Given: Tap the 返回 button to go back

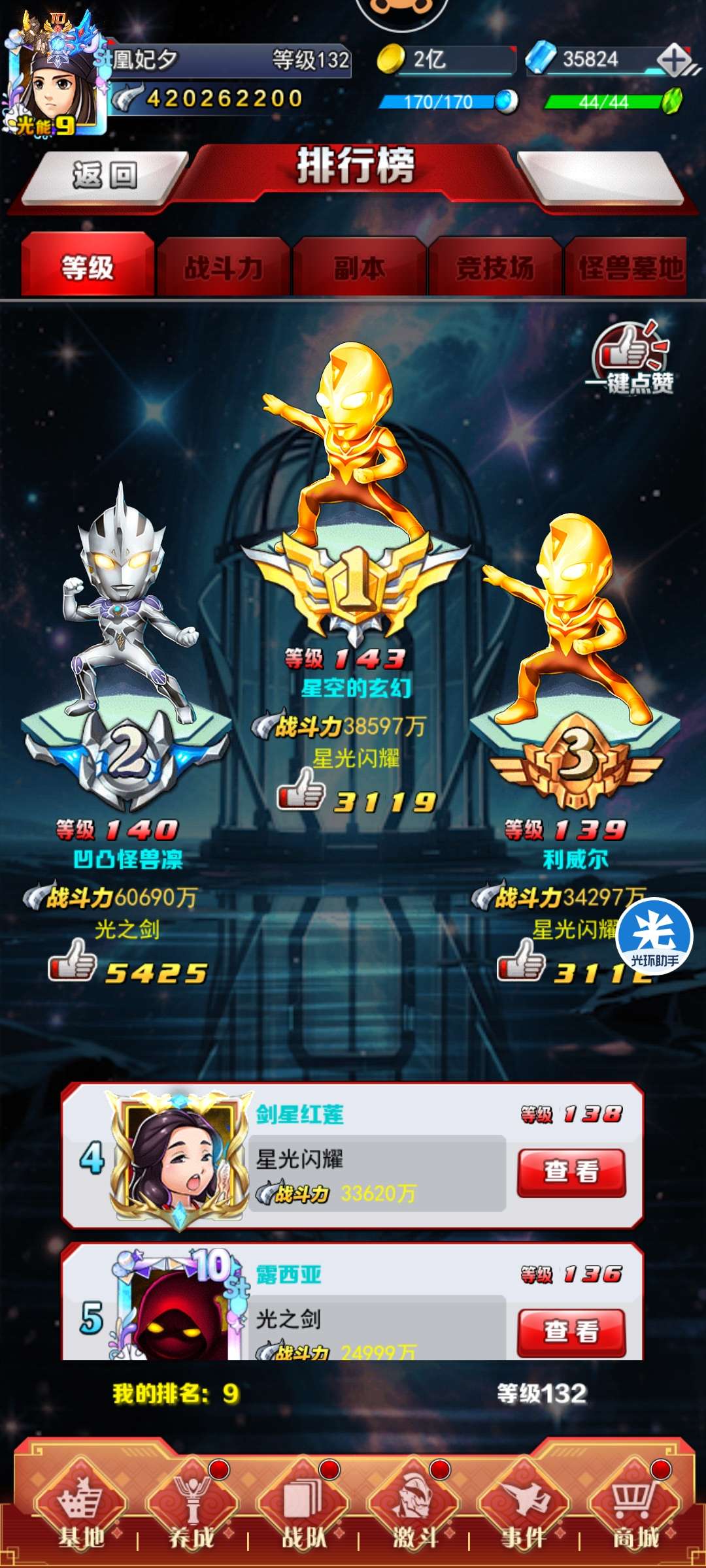Looking at the screenshot, I should click(105, 176).
